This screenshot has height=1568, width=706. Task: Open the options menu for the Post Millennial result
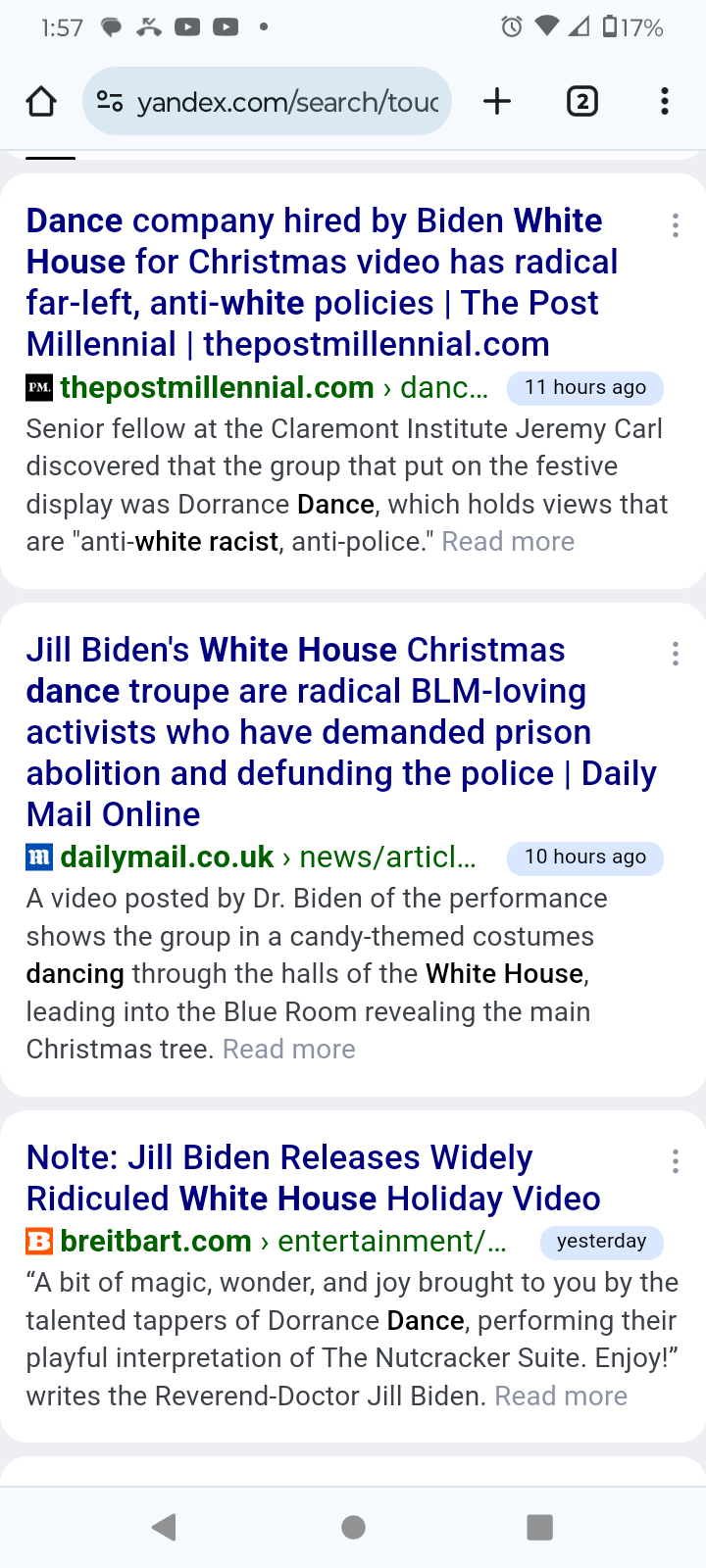tap(676, 225)
